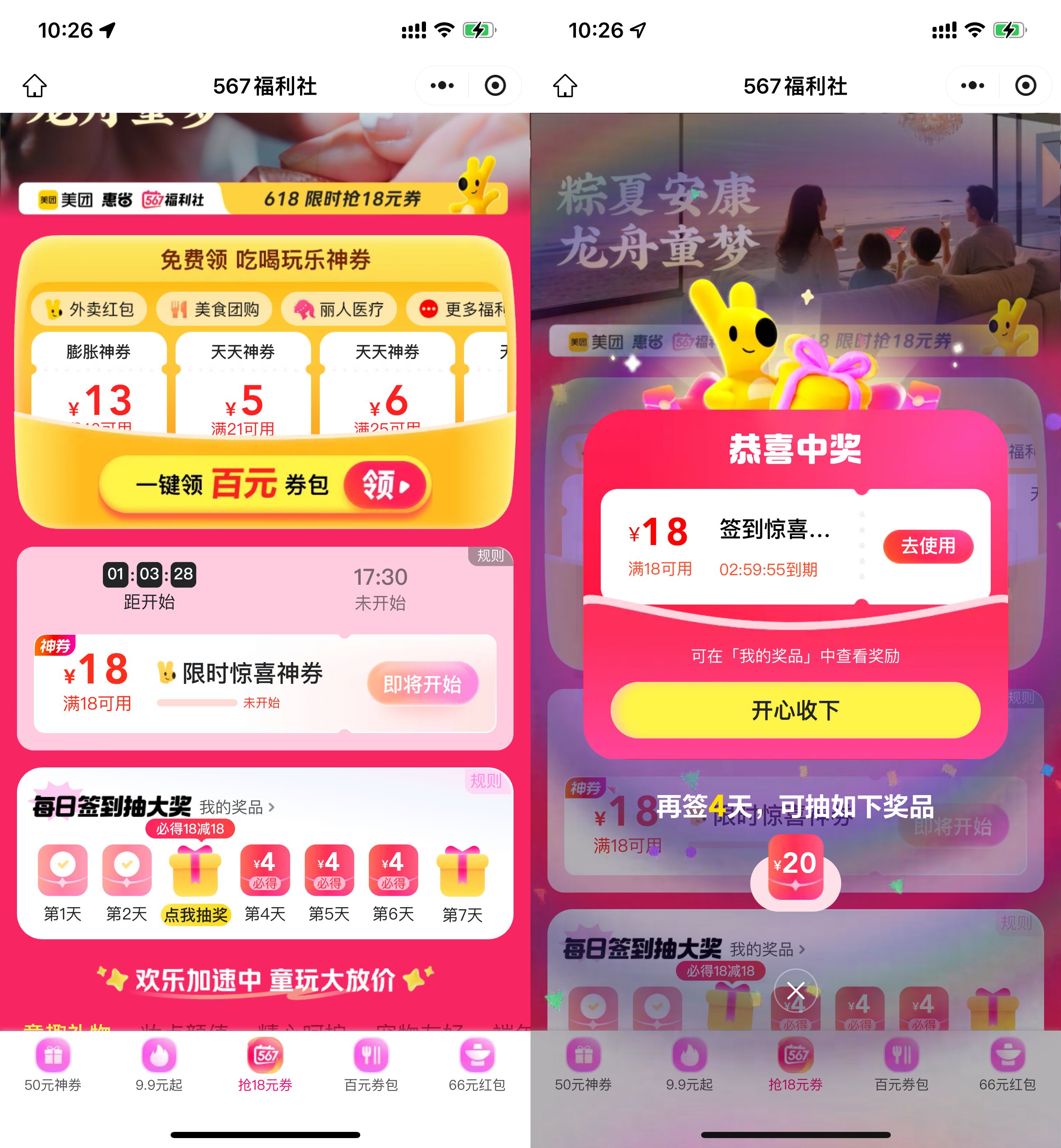Switch to 9.9元起 tab on the undimmed screen
Viewport: 1061px width, 1148px height.
pos(159,1066)
